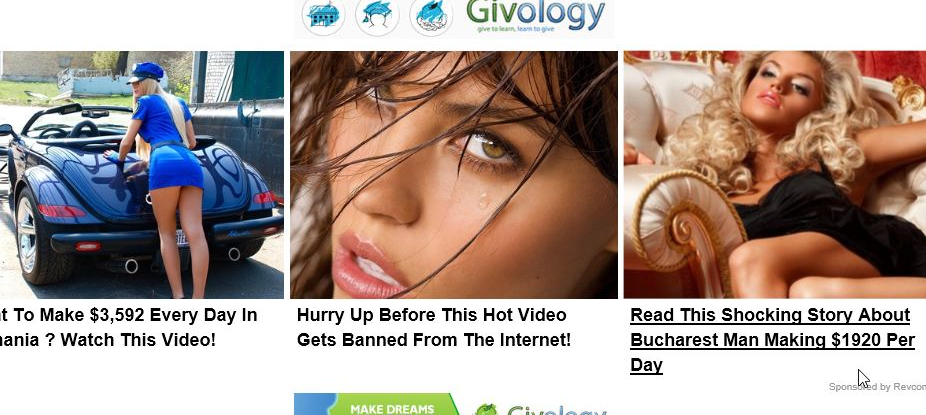Open the top Givology banner
The image size is (926, 415).
(x=454, y=17)
